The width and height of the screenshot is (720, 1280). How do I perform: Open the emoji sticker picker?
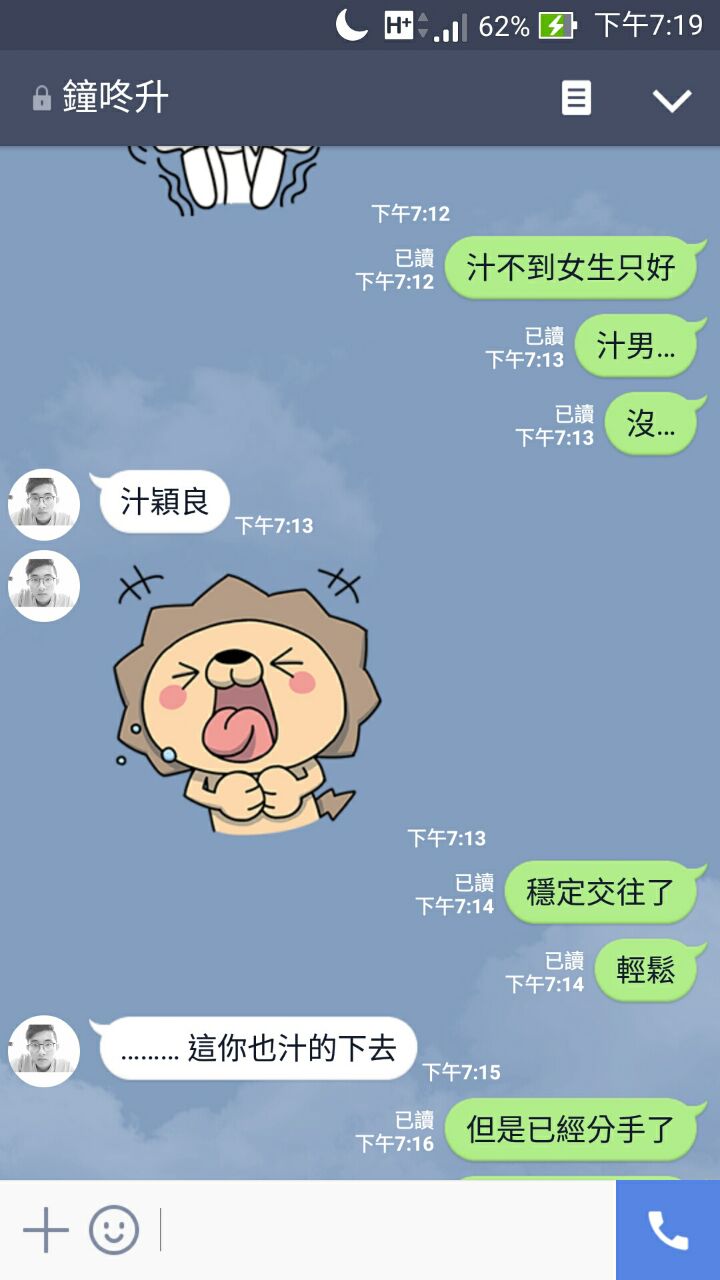pyautogui.click(x=114, y=1230)
